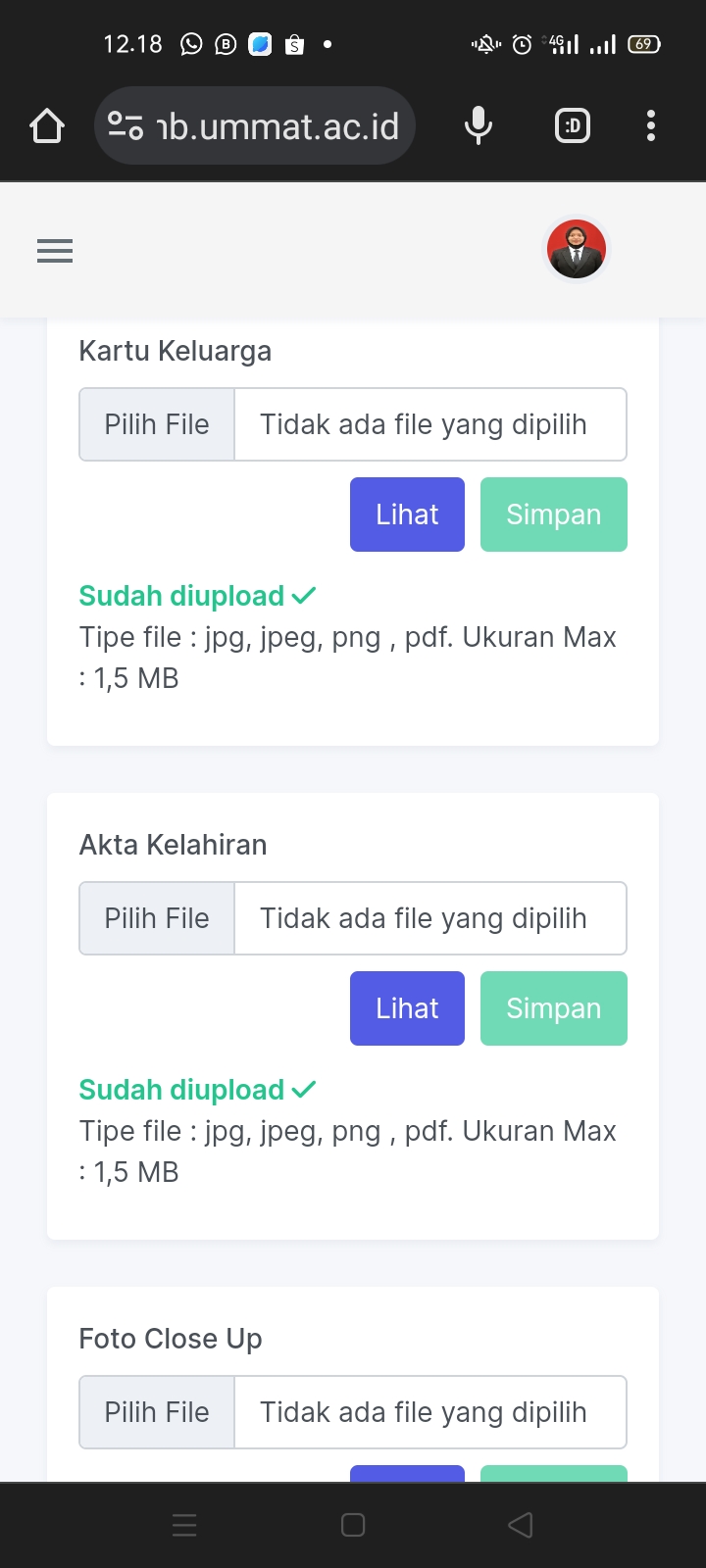Screen dimensions: 706x1568
Task: Go to browser home page
Action: click(47, 126)
